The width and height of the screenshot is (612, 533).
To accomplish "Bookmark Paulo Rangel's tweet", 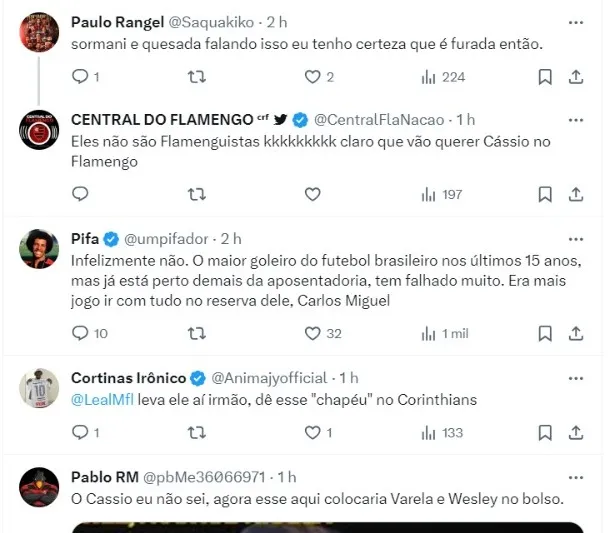I will click(545, 76).
